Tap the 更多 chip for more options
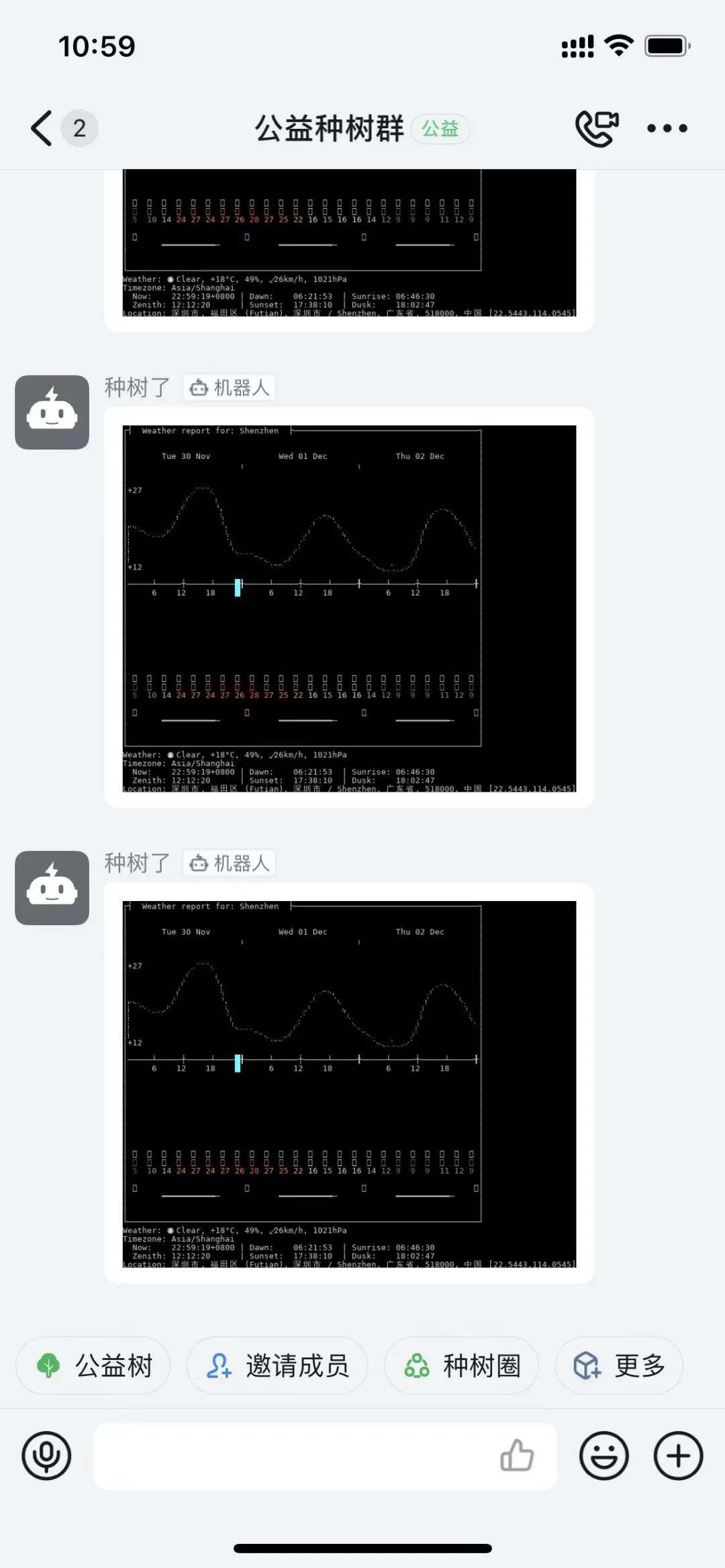This screenshot has height=1568, width=725. pos(619,1365)
